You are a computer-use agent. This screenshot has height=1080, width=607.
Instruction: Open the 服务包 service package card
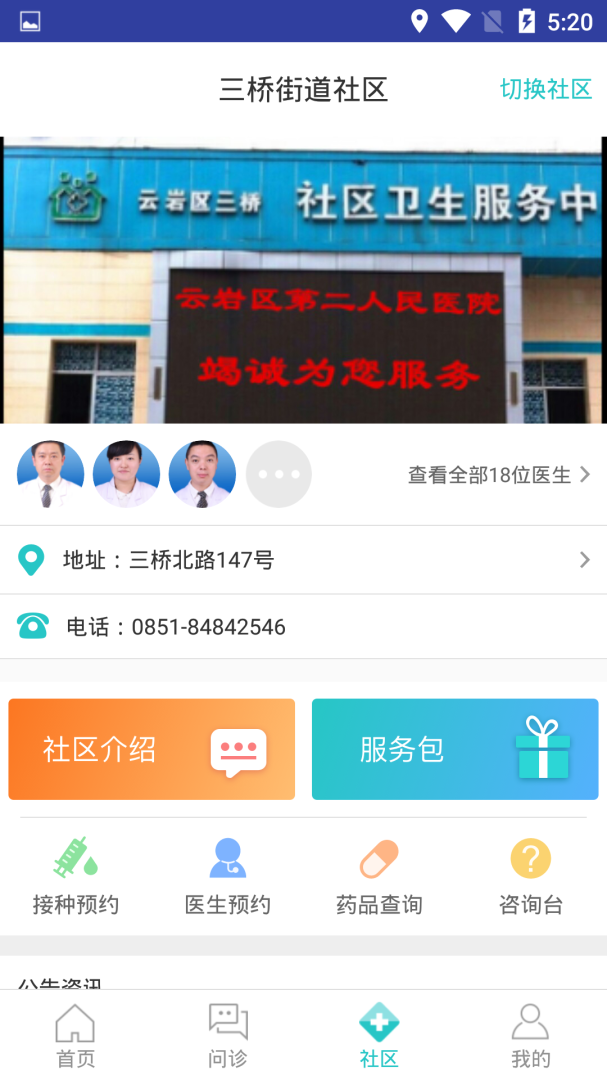pos(455,749)
